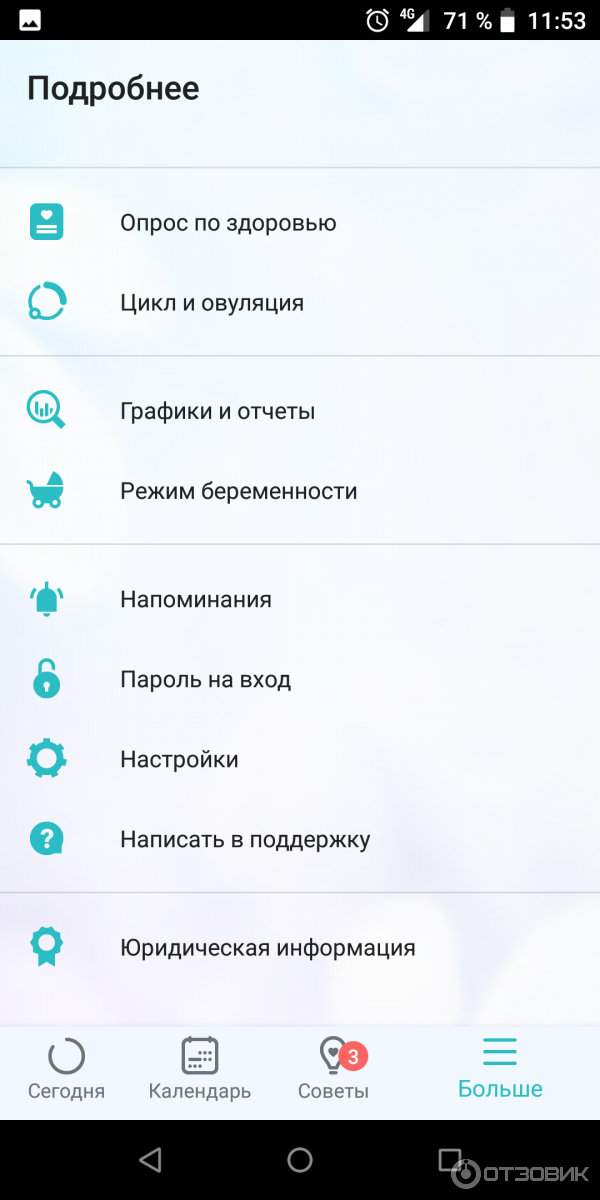Switch to the Календарь tab
This screenshot has width=600, height=1200.
pyautogui.click(x=200, y=1069)
